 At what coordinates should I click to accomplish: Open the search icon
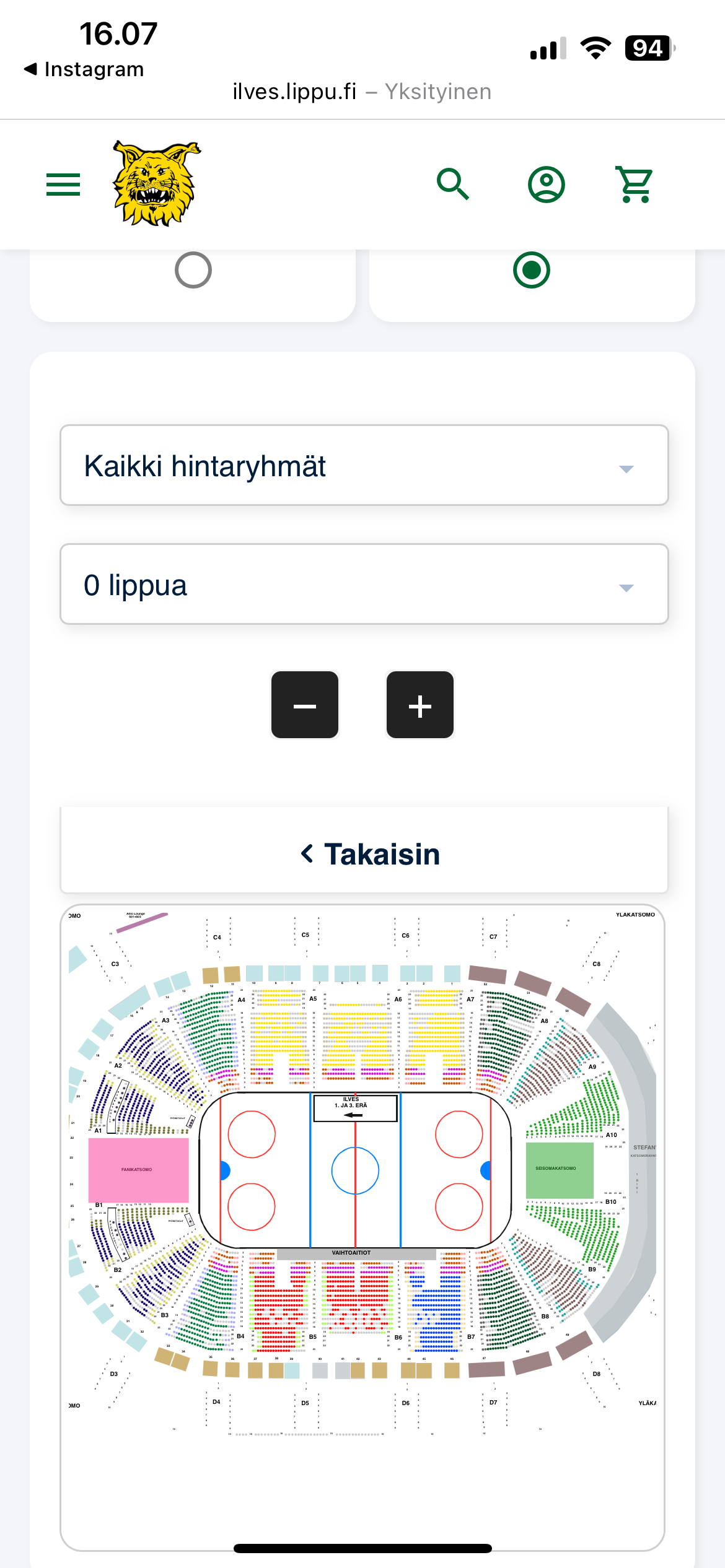453,184
